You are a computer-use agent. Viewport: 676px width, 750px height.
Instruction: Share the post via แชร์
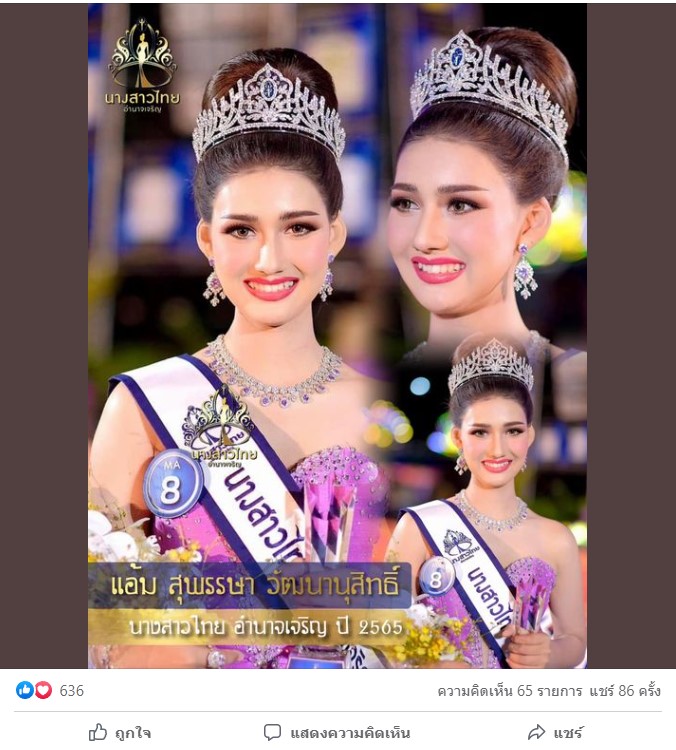click(555, 732)
